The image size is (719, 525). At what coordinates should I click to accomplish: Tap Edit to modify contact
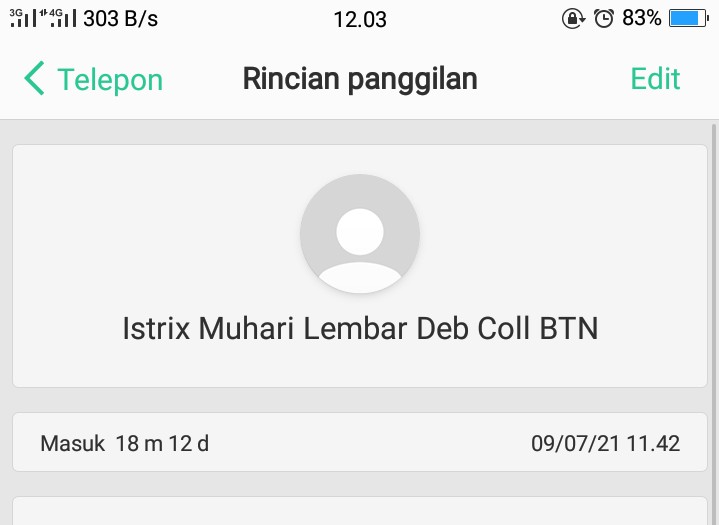pos(655,79)
